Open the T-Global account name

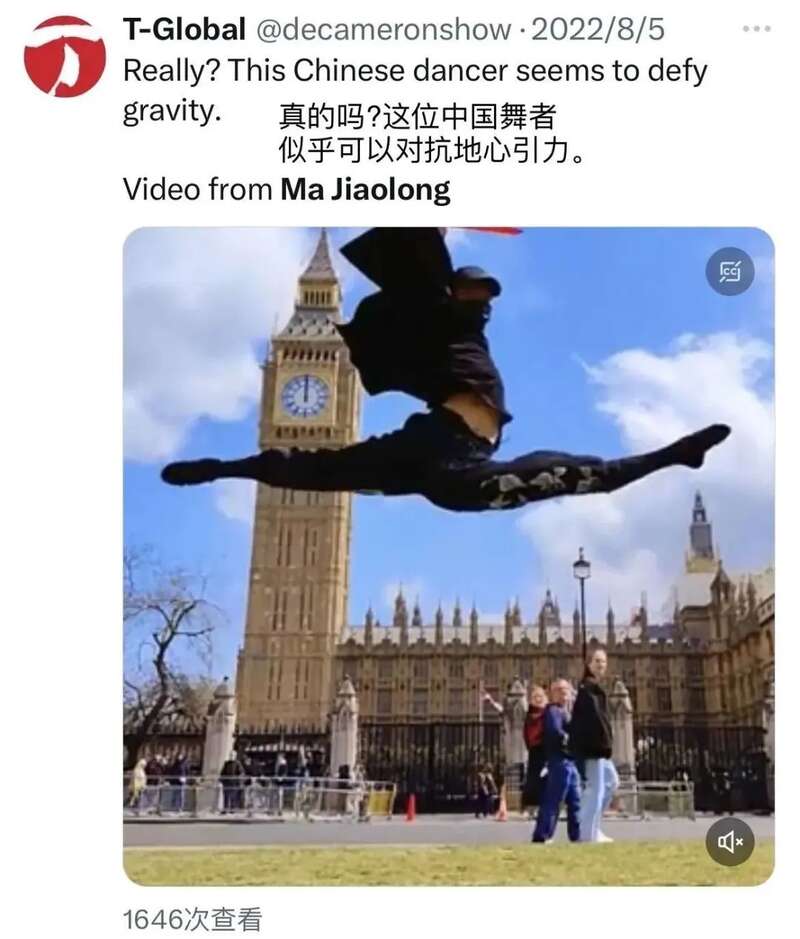pyautogui.click(x=184, y=30)
